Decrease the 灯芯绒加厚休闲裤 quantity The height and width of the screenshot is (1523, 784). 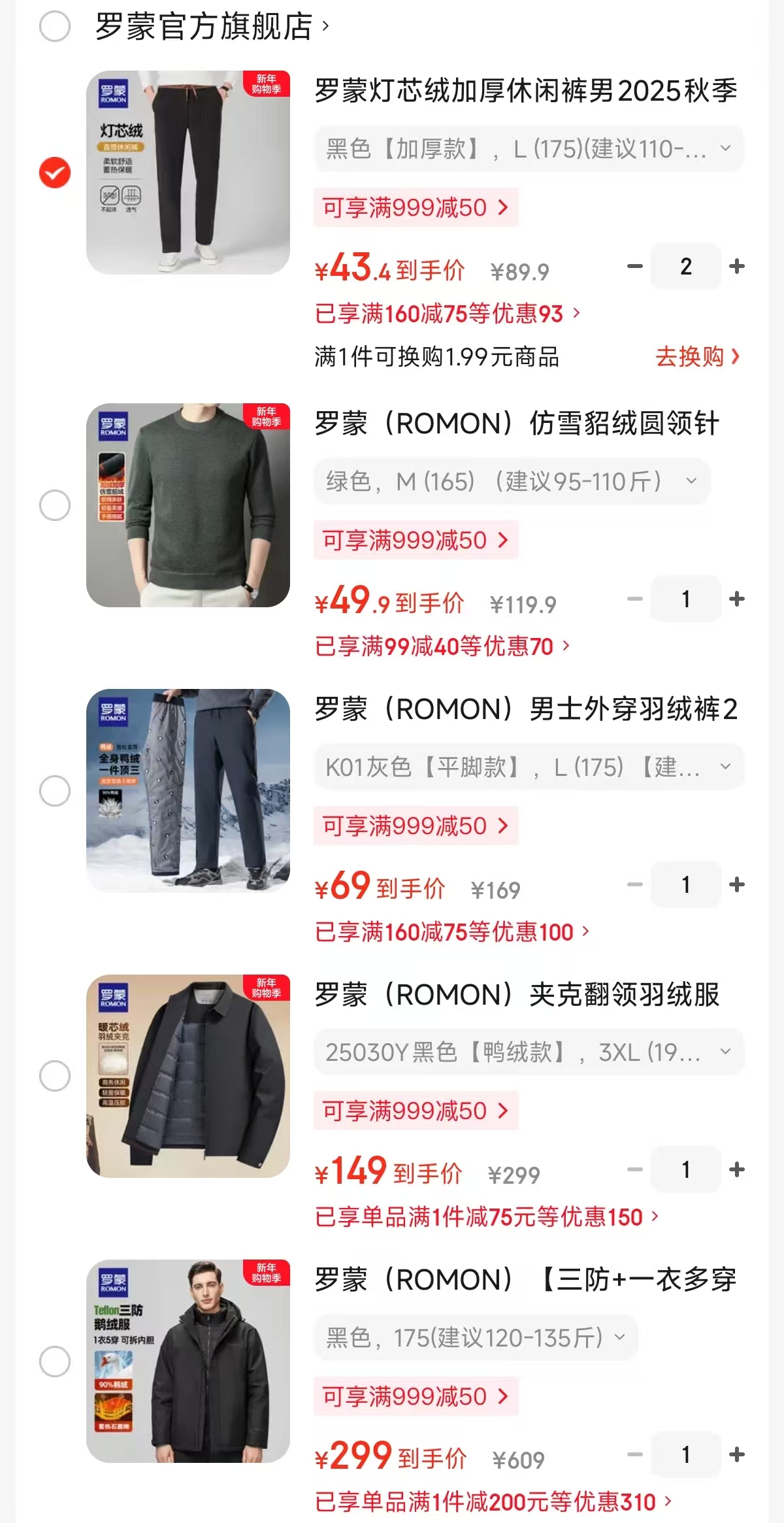[x=634, y=266]
